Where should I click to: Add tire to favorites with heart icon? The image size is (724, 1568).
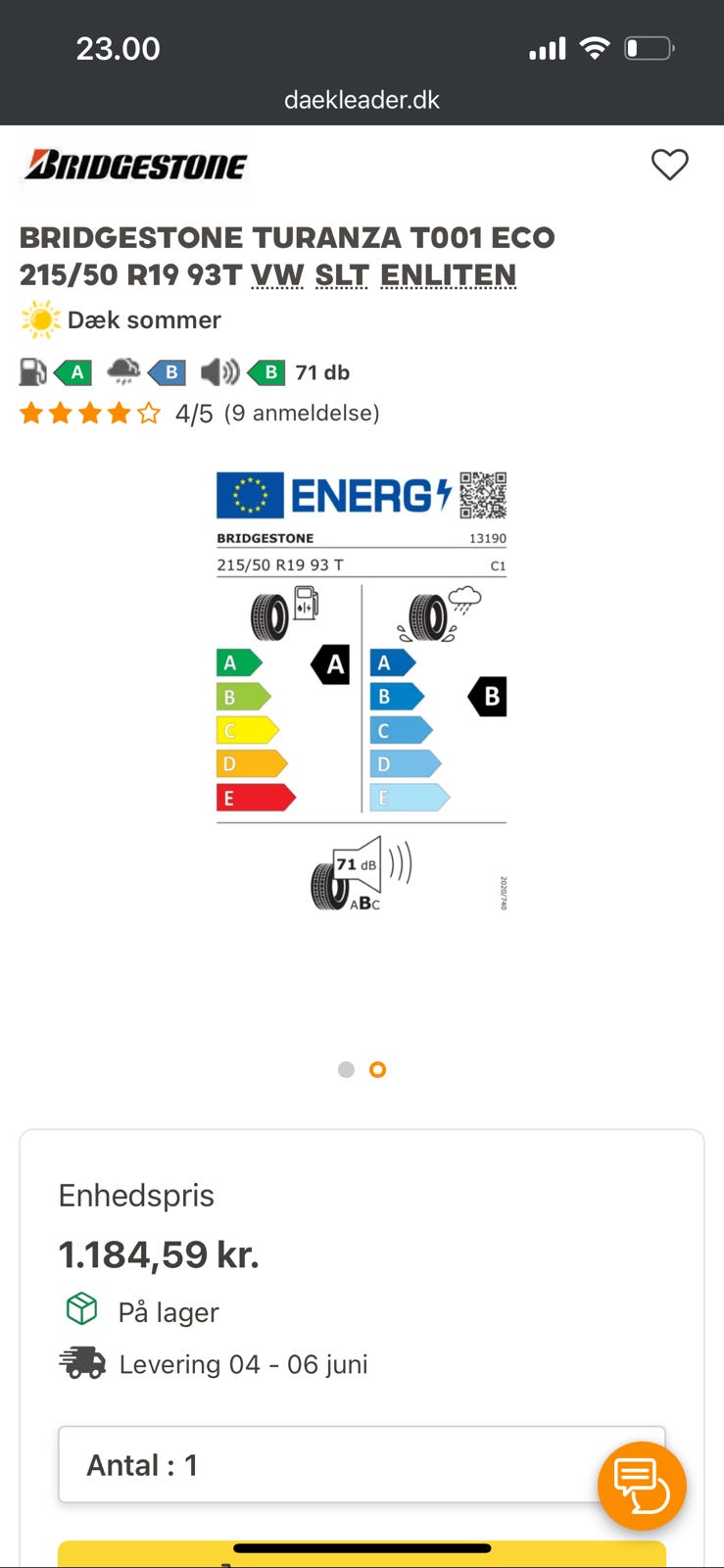click(670, 165)
